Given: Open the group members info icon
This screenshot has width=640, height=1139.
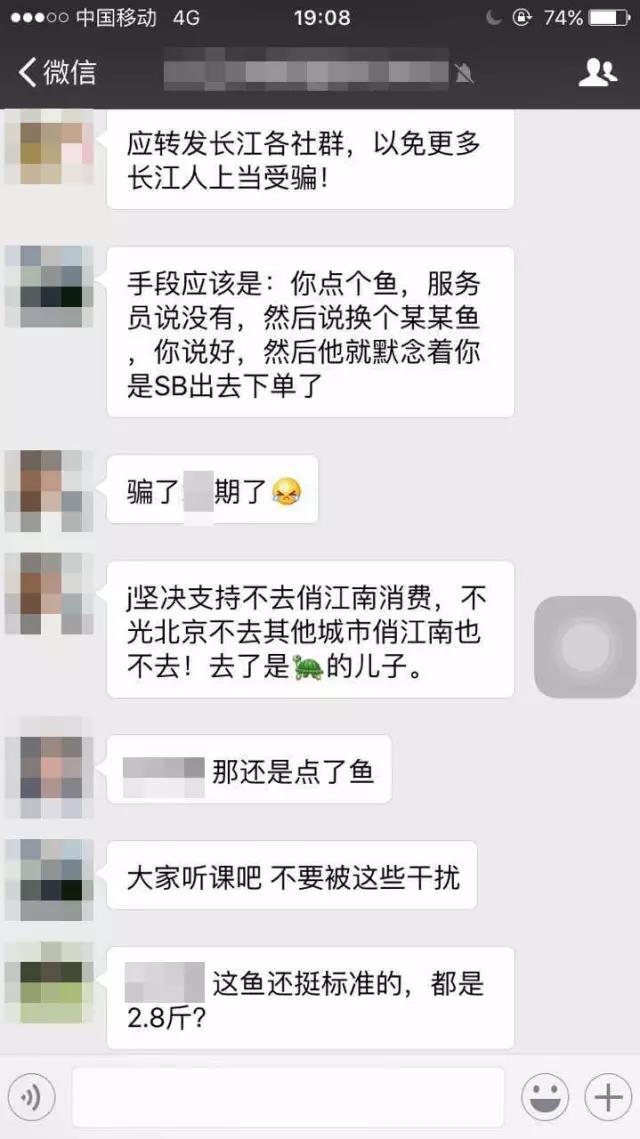Looking at the screenshot, I should pyautogui.click(x=597, y=73).
